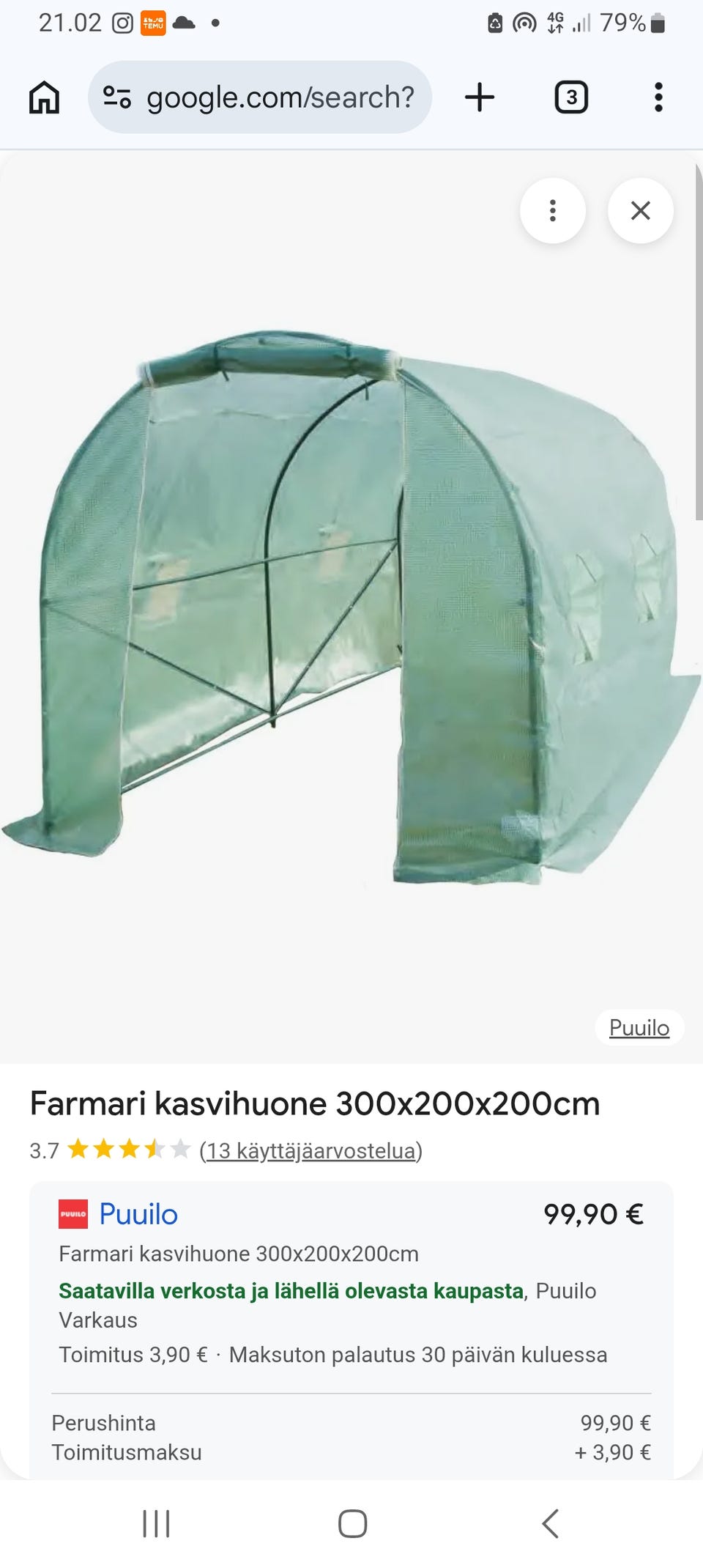Viewport: 703px width, 1568px height.
Task: Open the tab switcher showing 3 tabs
Action: 571,97
